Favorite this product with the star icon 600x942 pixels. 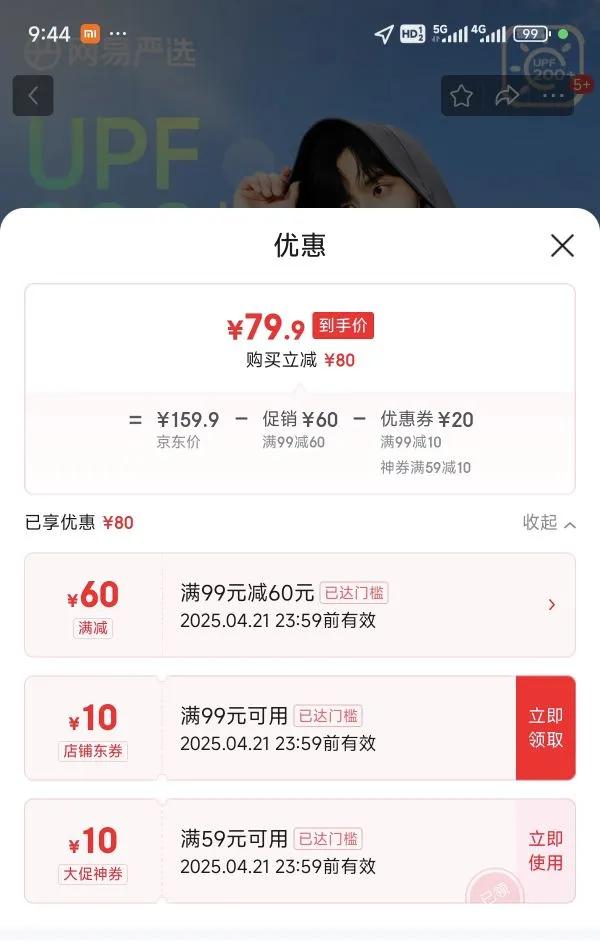click(x=461, y=96)
